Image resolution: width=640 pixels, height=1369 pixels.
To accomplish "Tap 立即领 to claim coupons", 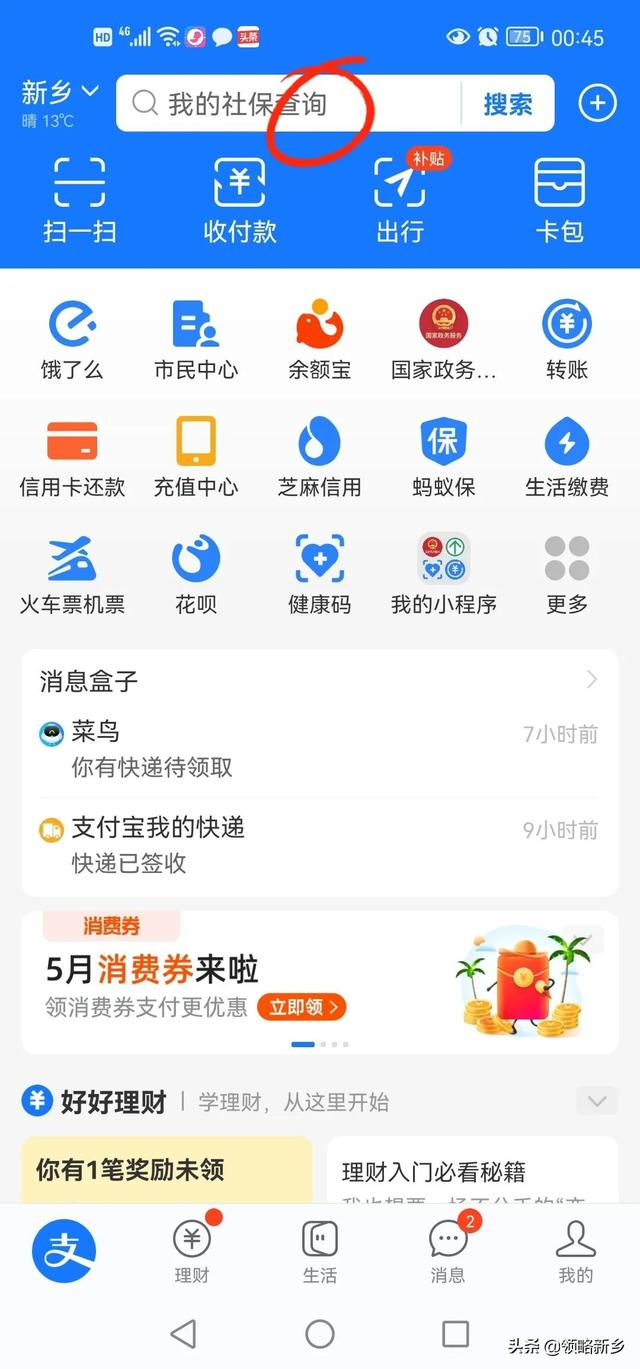I will click(x=301, y=1006).
